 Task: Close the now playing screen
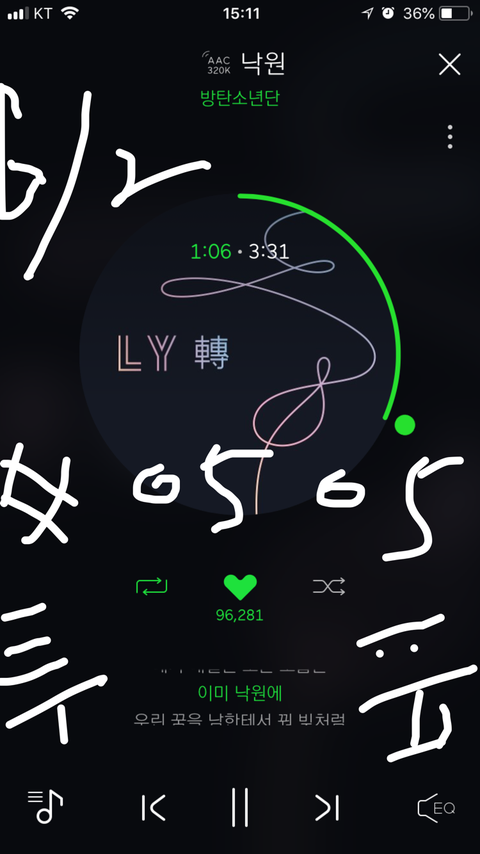pyautogui.click(x=449, y=65)
